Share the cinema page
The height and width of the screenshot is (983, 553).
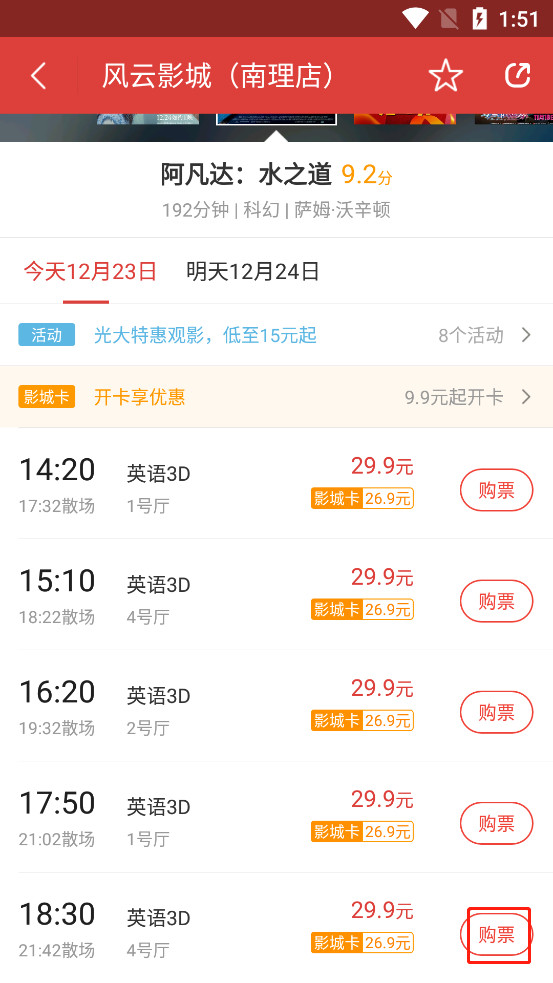point(518,75)
